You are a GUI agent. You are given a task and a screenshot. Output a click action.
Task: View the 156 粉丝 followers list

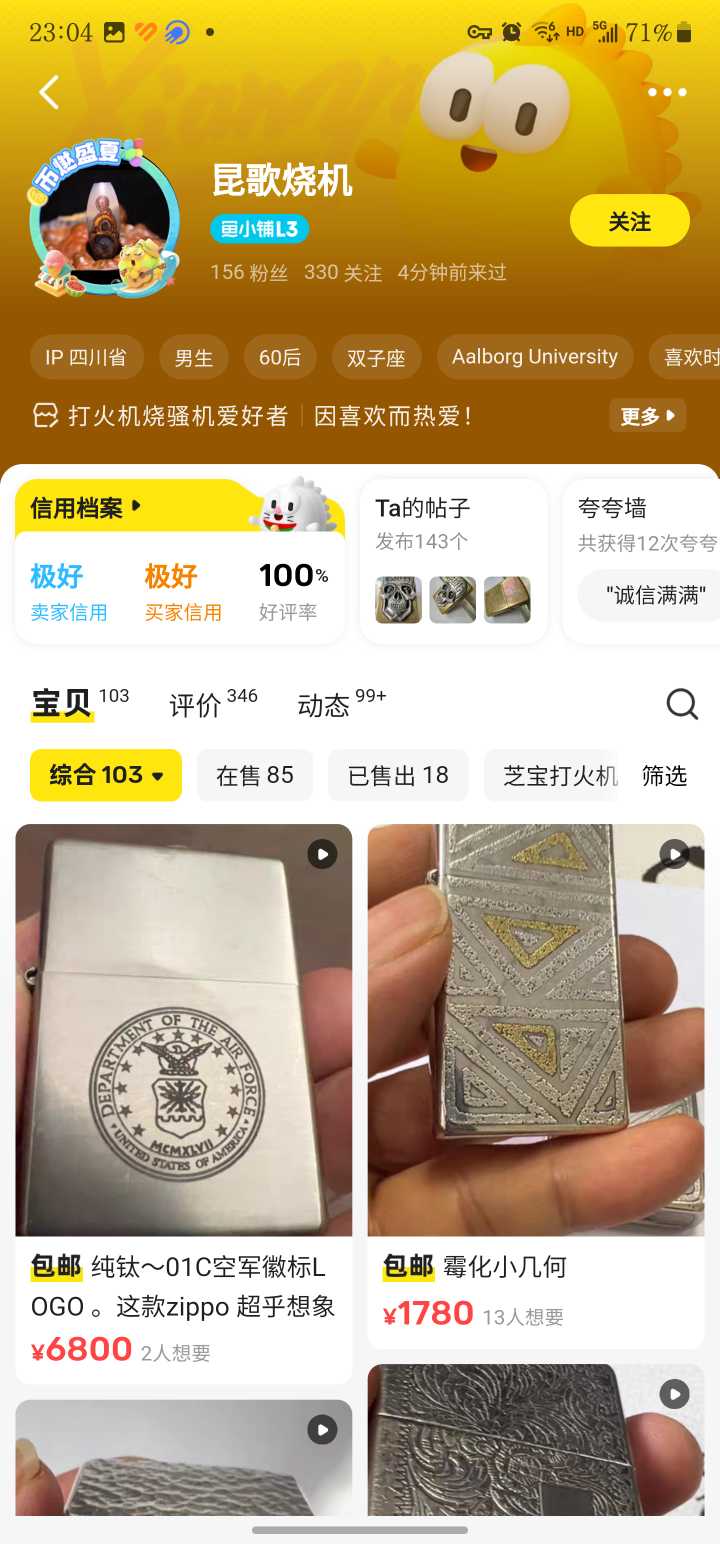tap(249, 272)
